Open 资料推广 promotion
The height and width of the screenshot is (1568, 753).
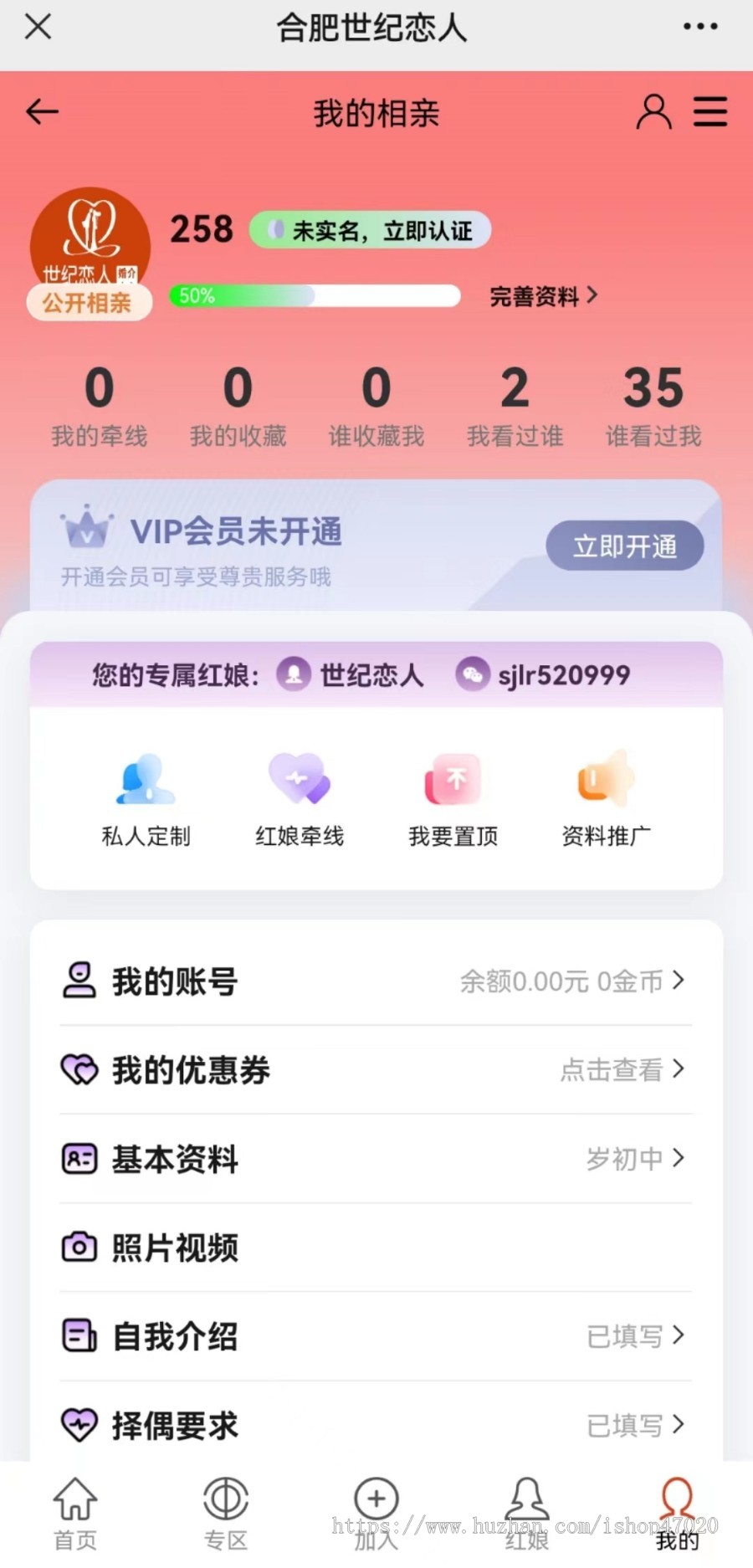click(606, 800)
